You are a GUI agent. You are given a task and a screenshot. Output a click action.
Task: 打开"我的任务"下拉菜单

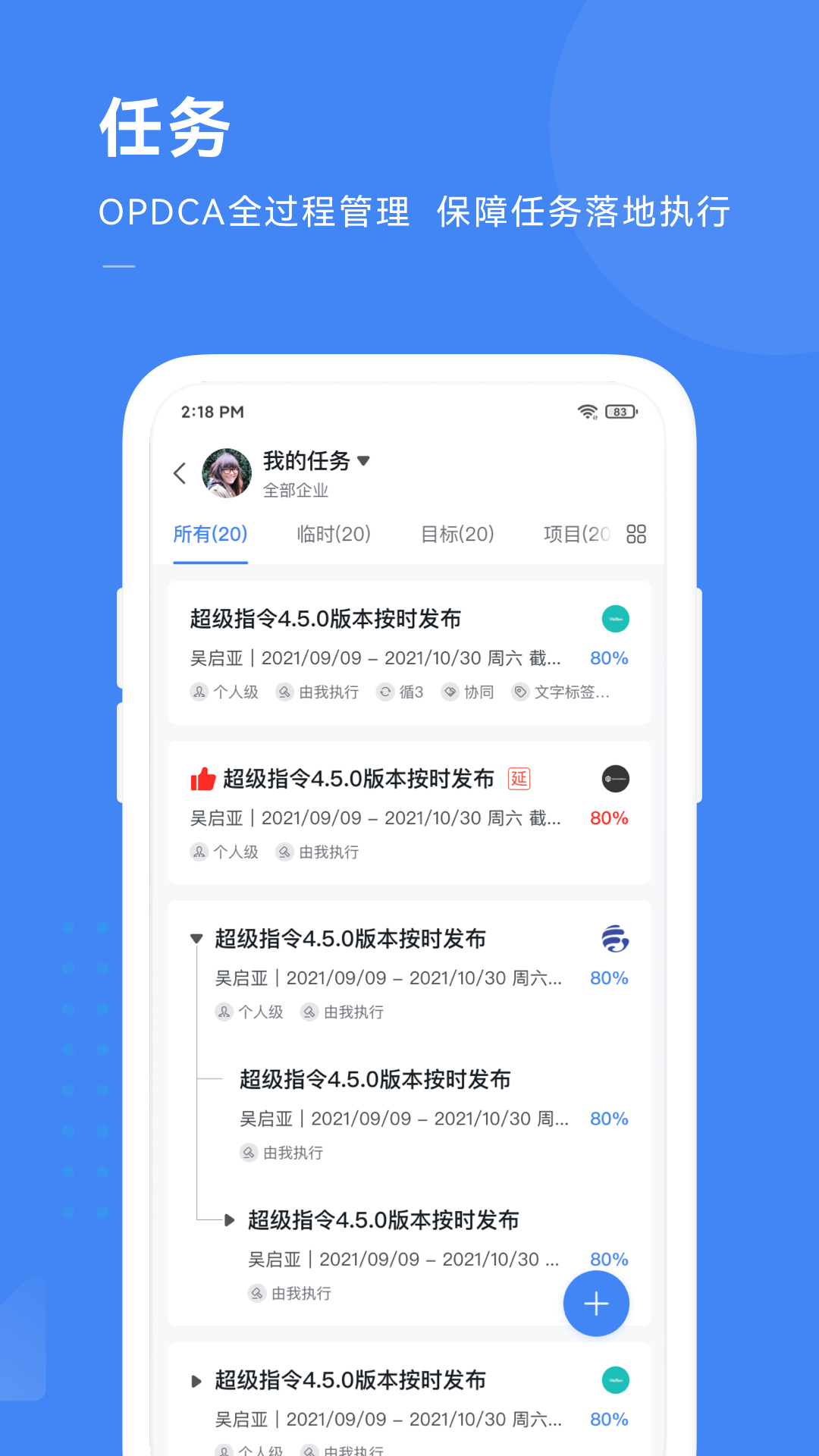point(364,460)
